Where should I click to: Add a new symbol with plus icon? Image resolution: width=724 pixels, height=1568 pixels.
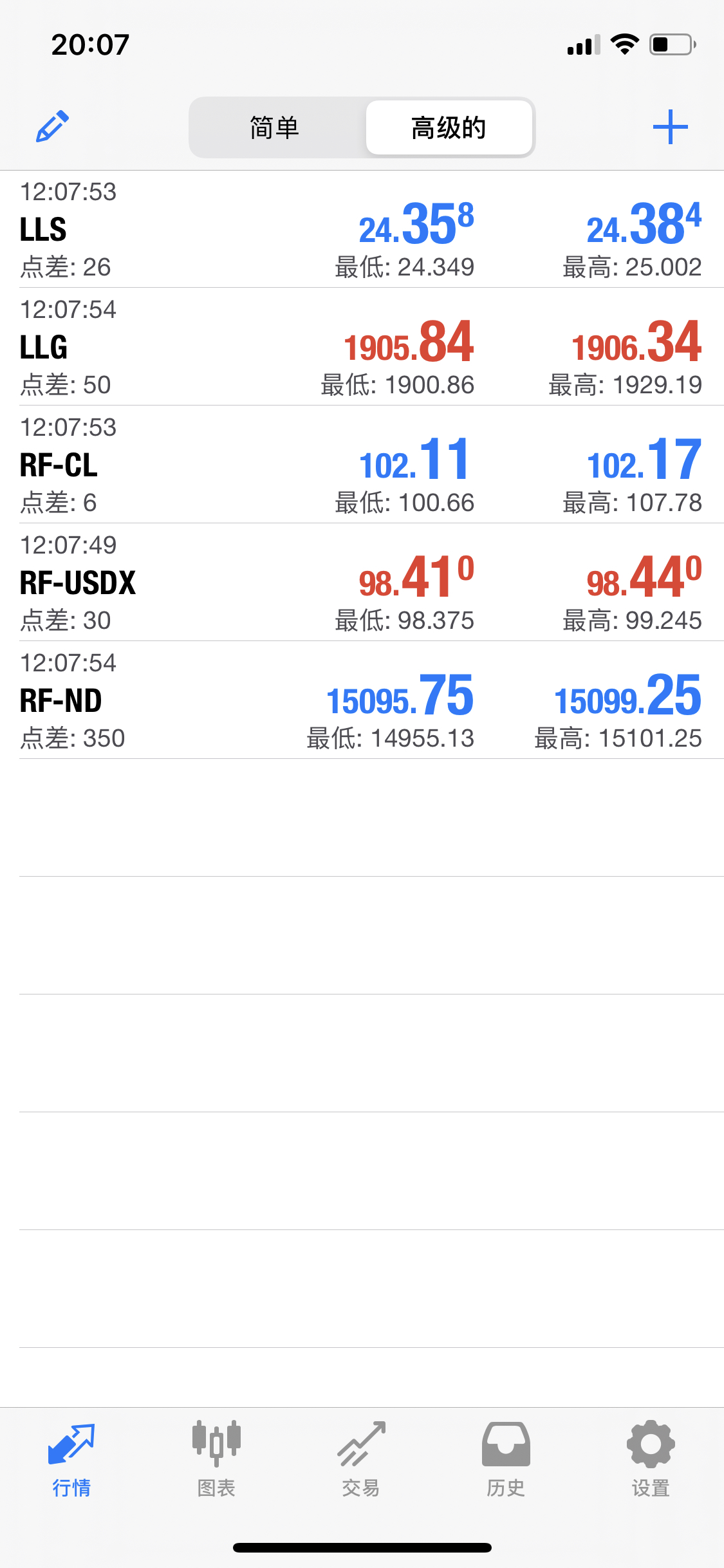point(670,127)
